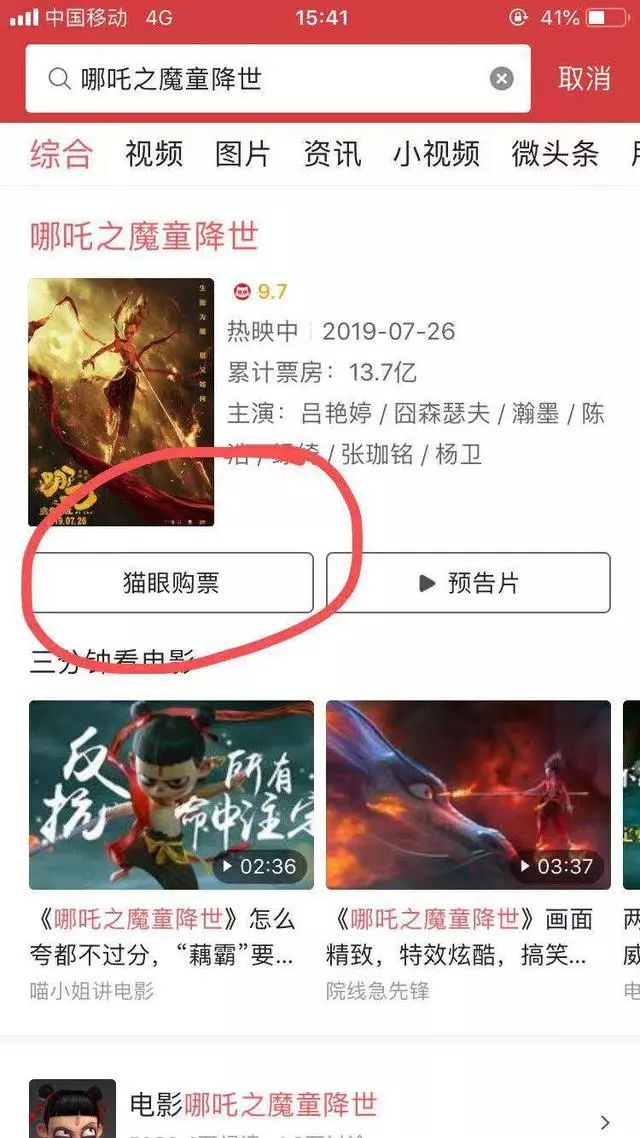The width and height of the screenshot is (640, 1138).
Task: Switch to the 图片 tab
Action: tap(243, 154)
